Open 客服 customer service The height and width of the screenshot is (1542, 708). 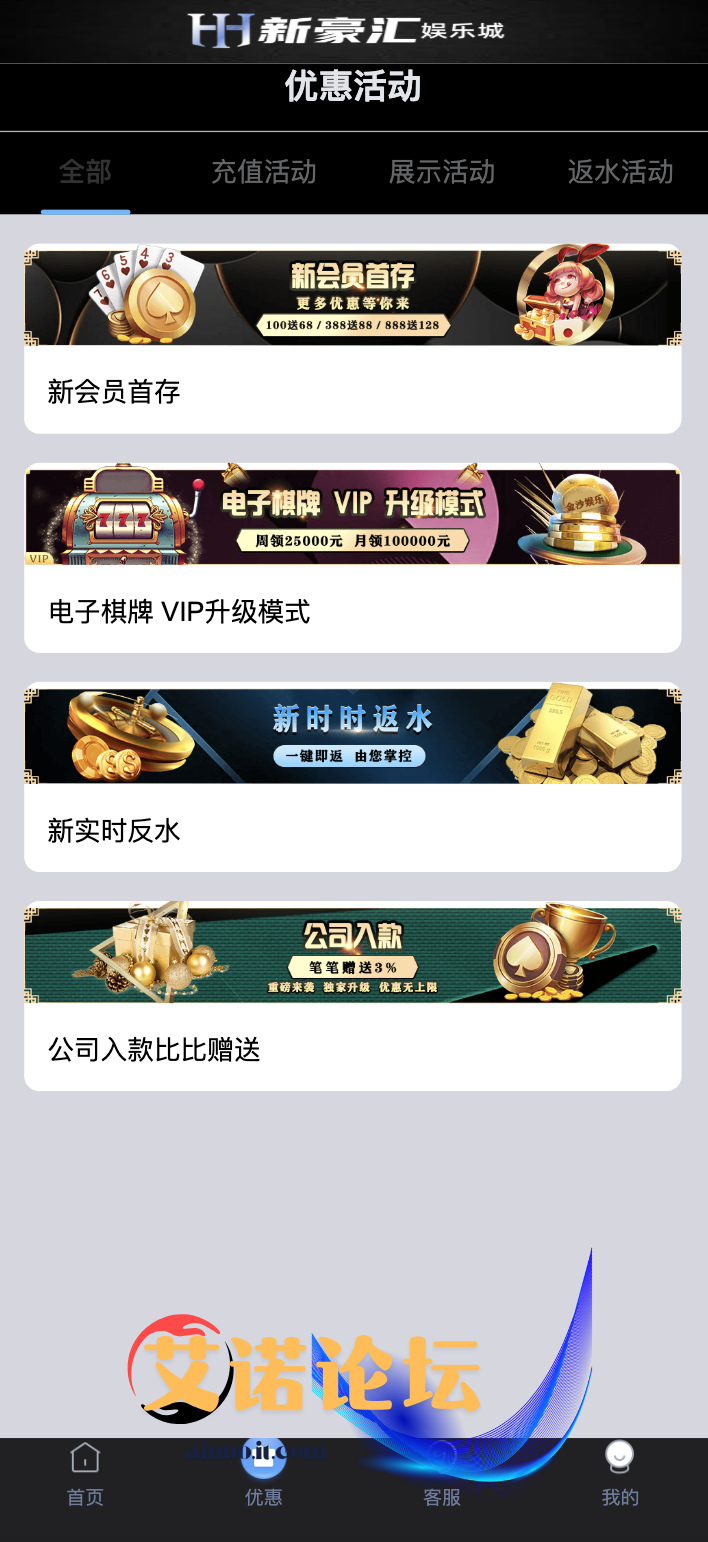point(441,1475)
